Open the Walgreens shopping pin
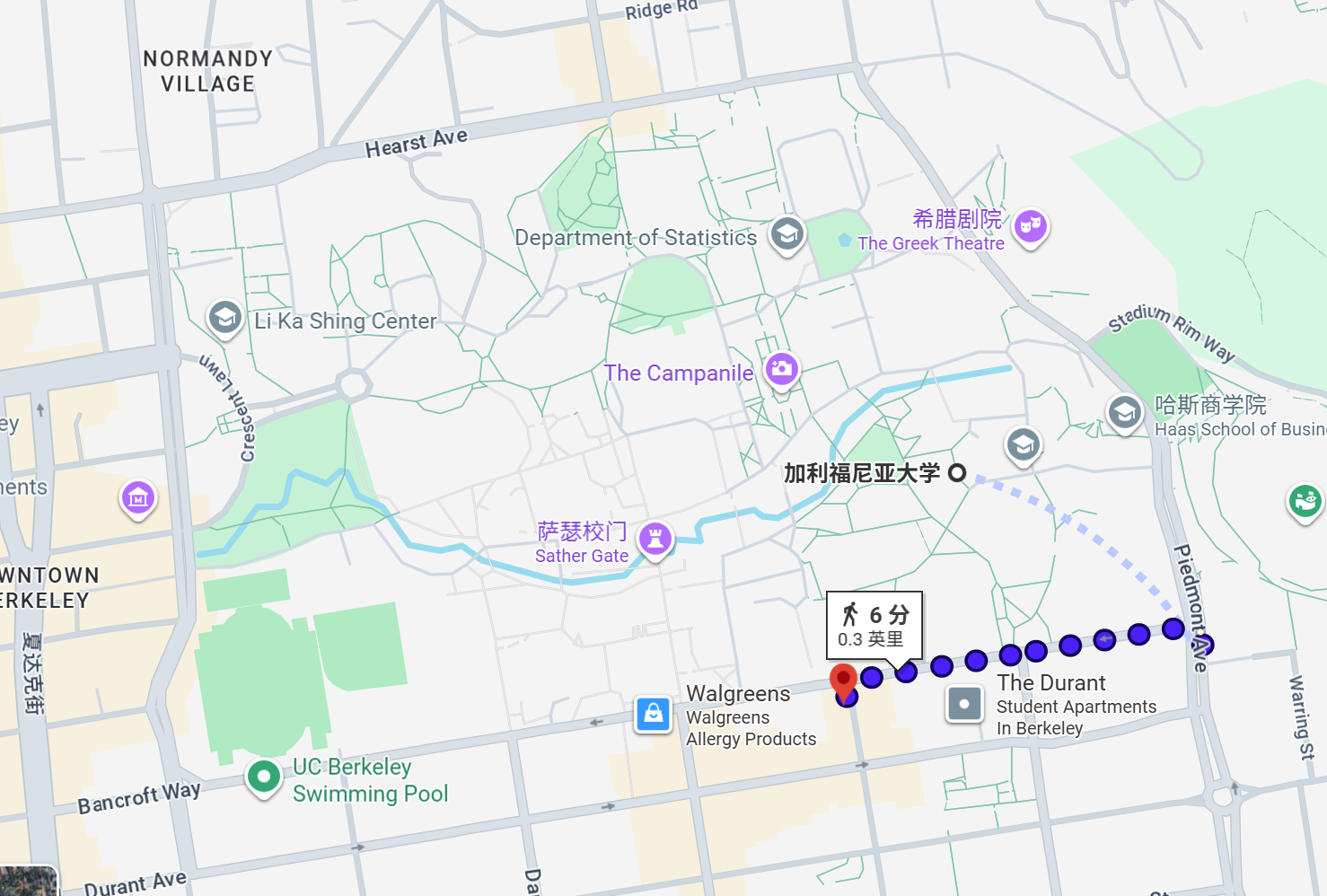 click(654, 715)
